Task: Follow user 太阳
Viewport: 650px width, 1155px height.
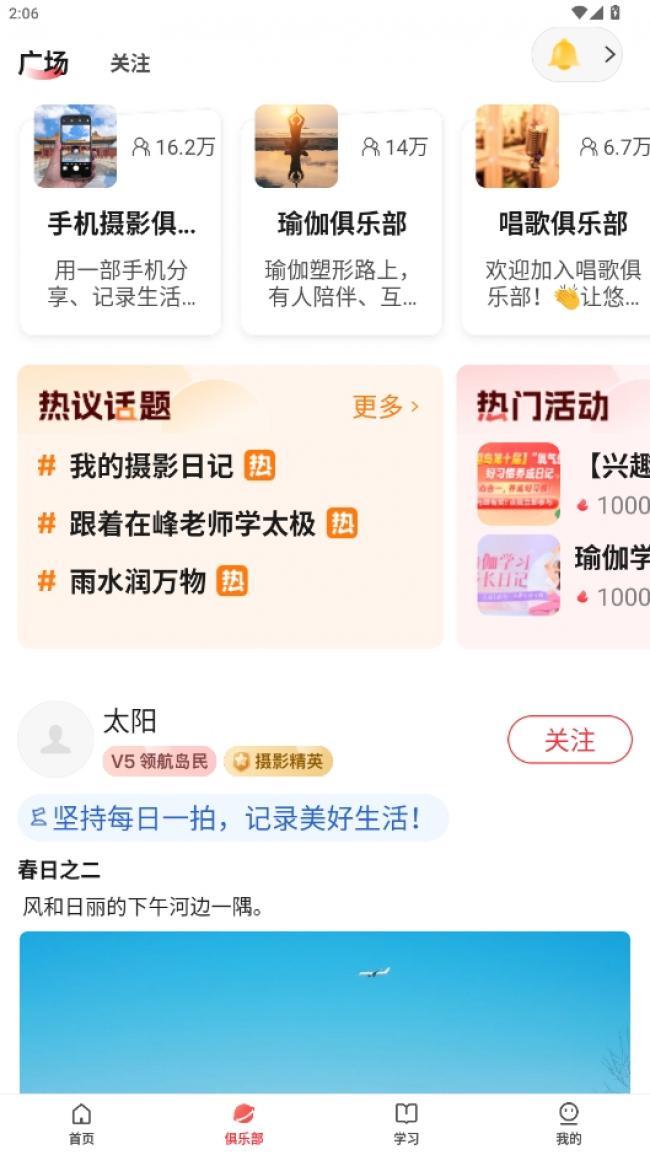Action: [569, 740]
